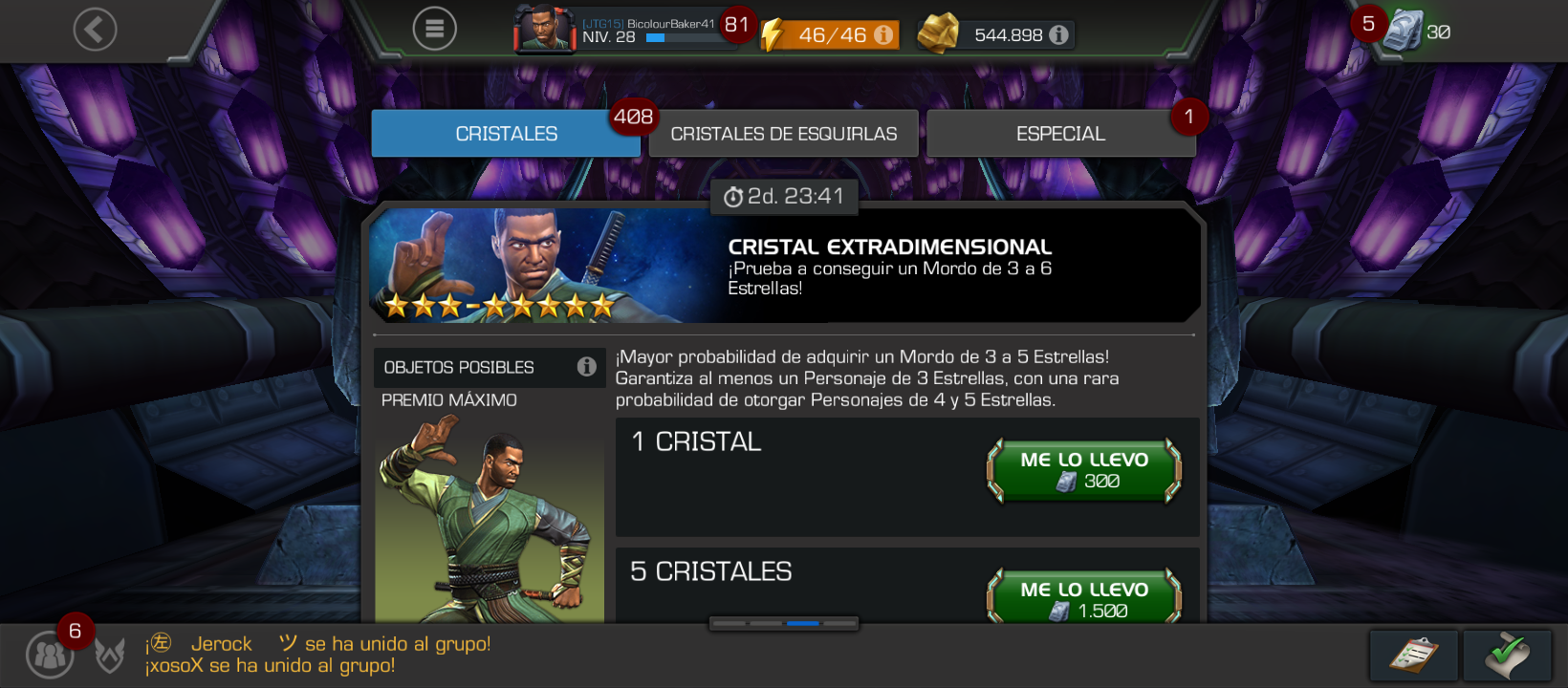Open the chat messages feed
This screenshot has width=1568, height=688.
click(x=318, y=655)
